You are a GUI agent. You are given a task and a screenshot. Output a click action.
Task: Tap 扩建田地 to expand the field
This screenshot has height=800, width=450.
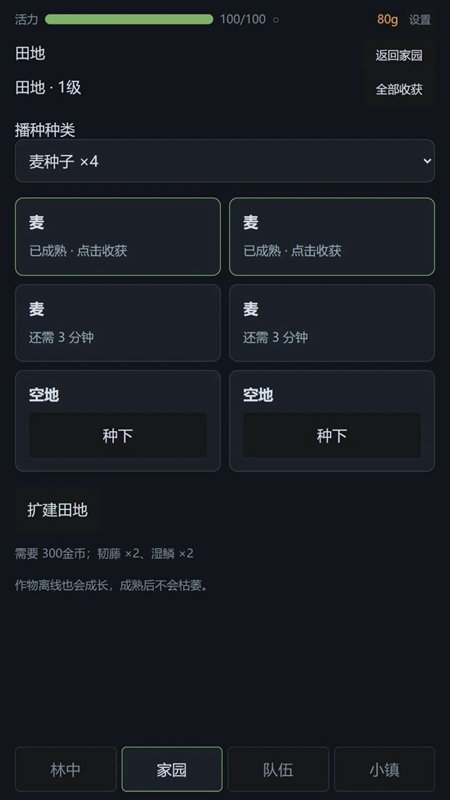58,510
